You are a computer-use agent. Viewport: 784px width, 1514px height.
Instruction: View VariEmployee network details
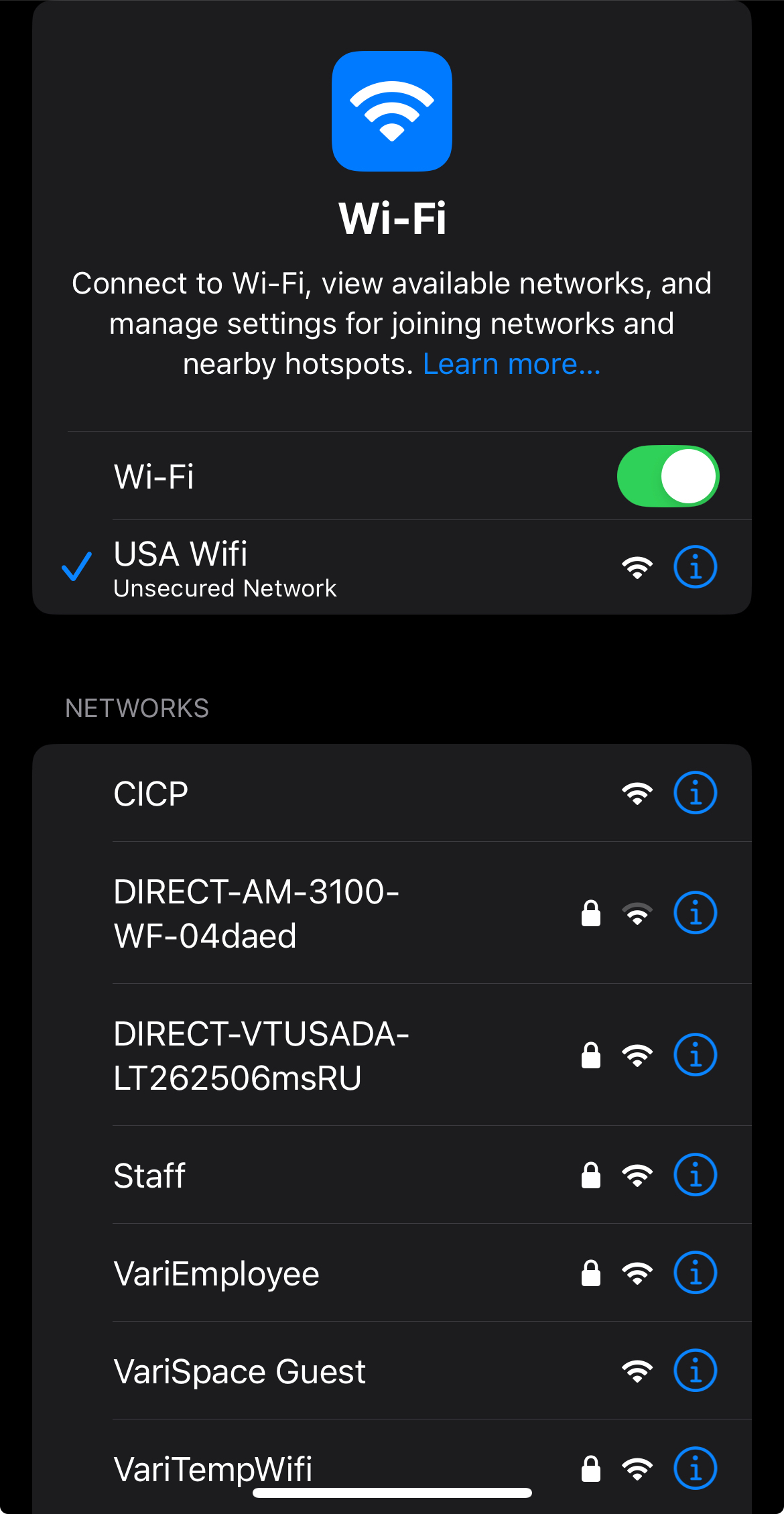695,1273
